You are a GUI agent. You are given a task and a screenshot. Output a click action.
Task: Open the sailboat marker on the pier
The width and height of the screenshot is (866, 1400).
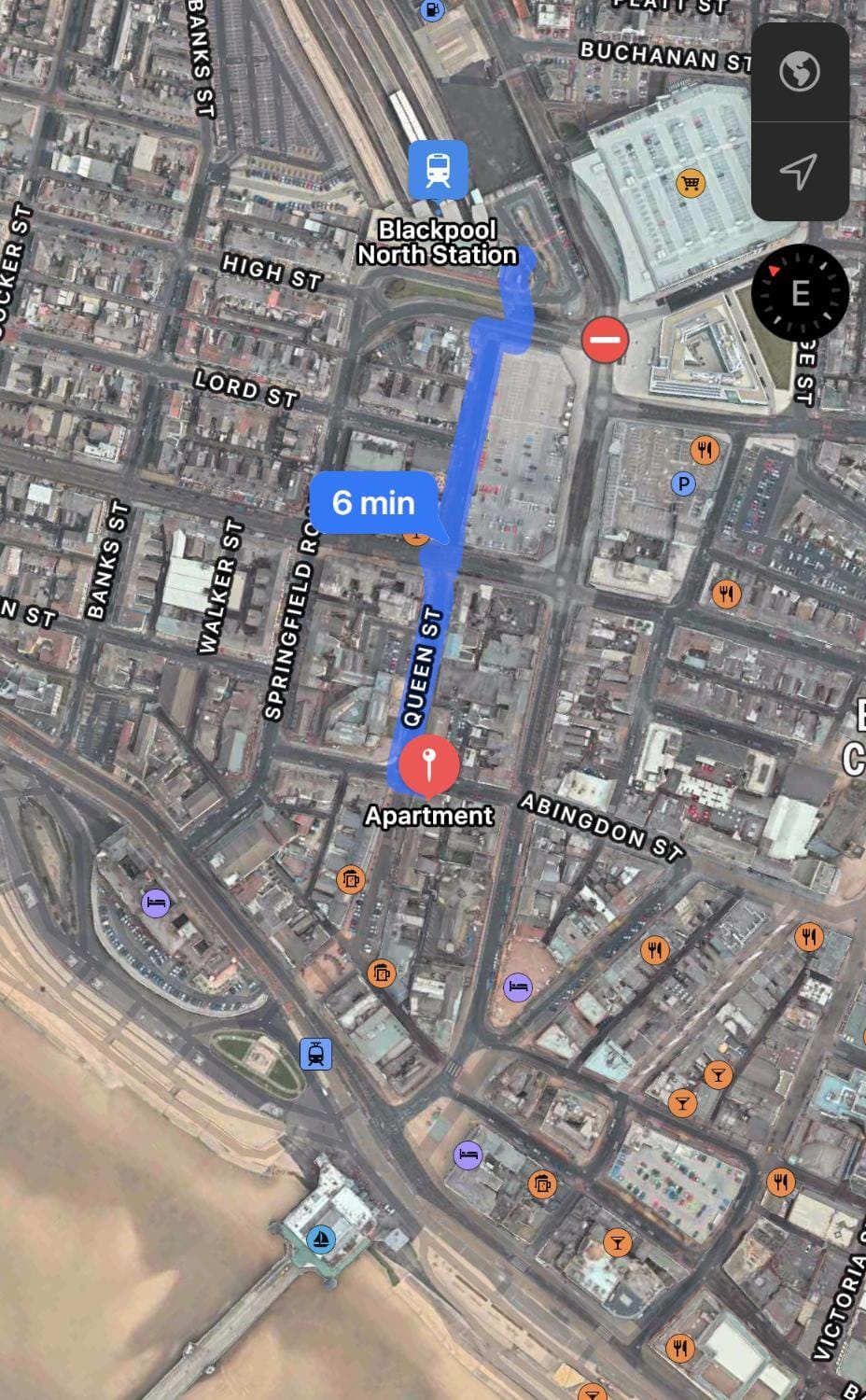click(x=321, y=1239)
